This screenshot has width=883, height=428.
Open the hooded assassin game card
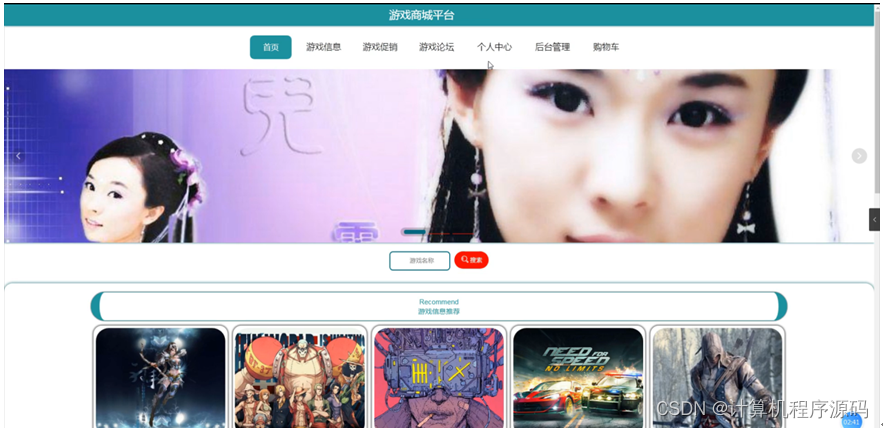pyautogui.click(x=716, y=378)
